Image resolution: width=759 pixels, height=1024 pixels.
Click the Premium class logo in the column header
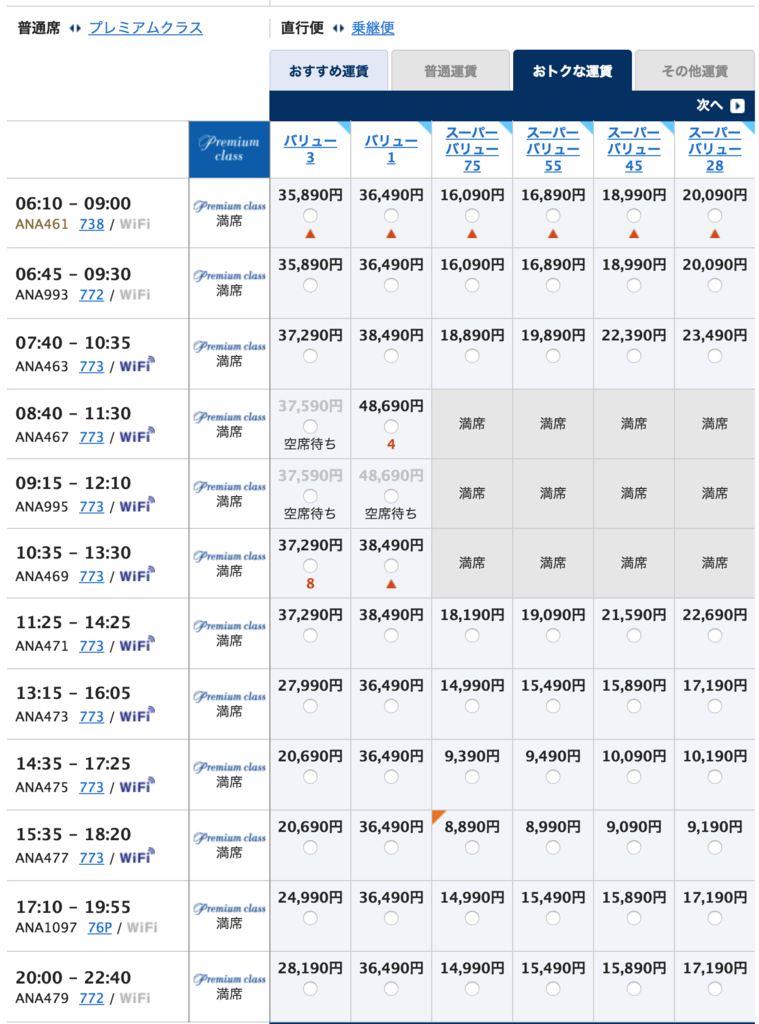pyautogui.click(x=227, y=148)
